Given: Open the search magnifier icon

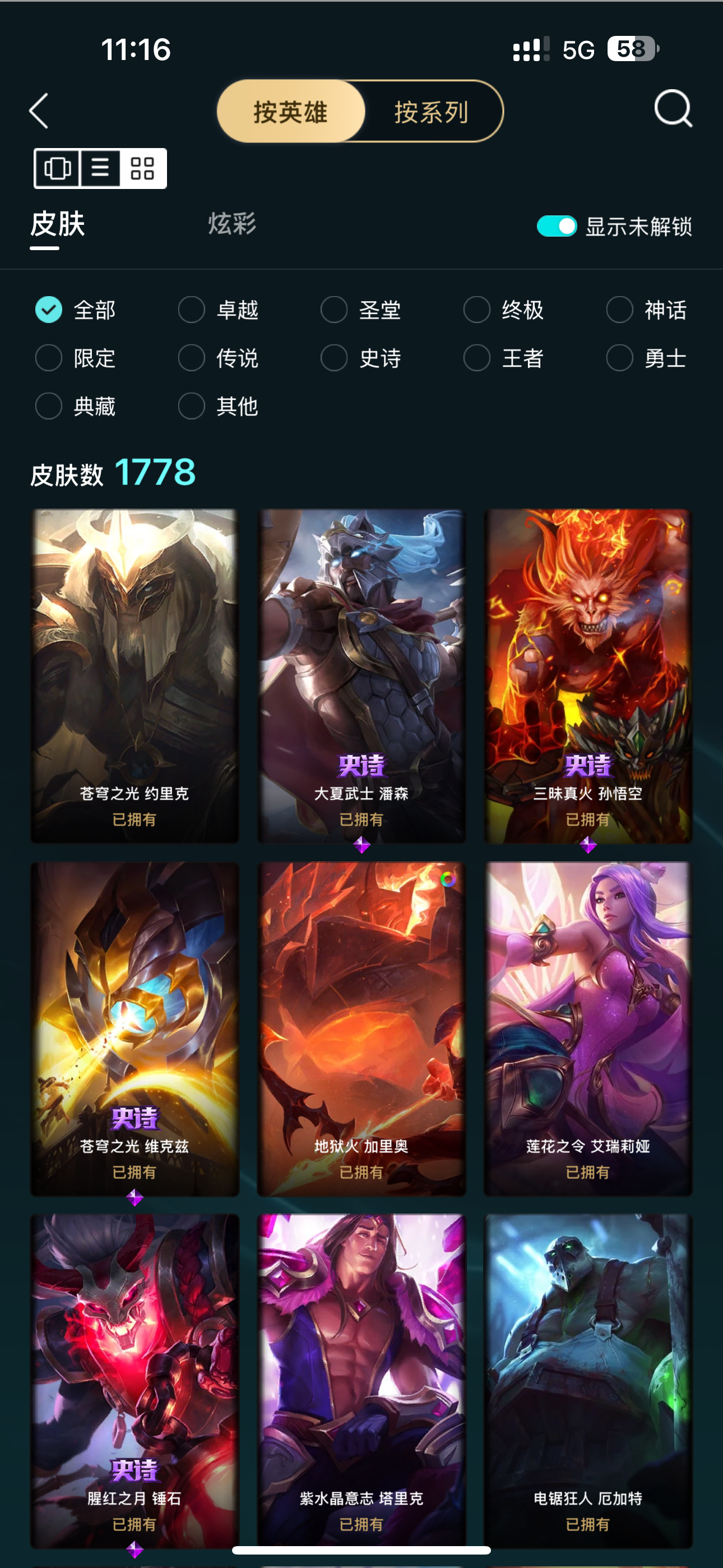Looking at the screenshot, I should click(x=673, y=109).
